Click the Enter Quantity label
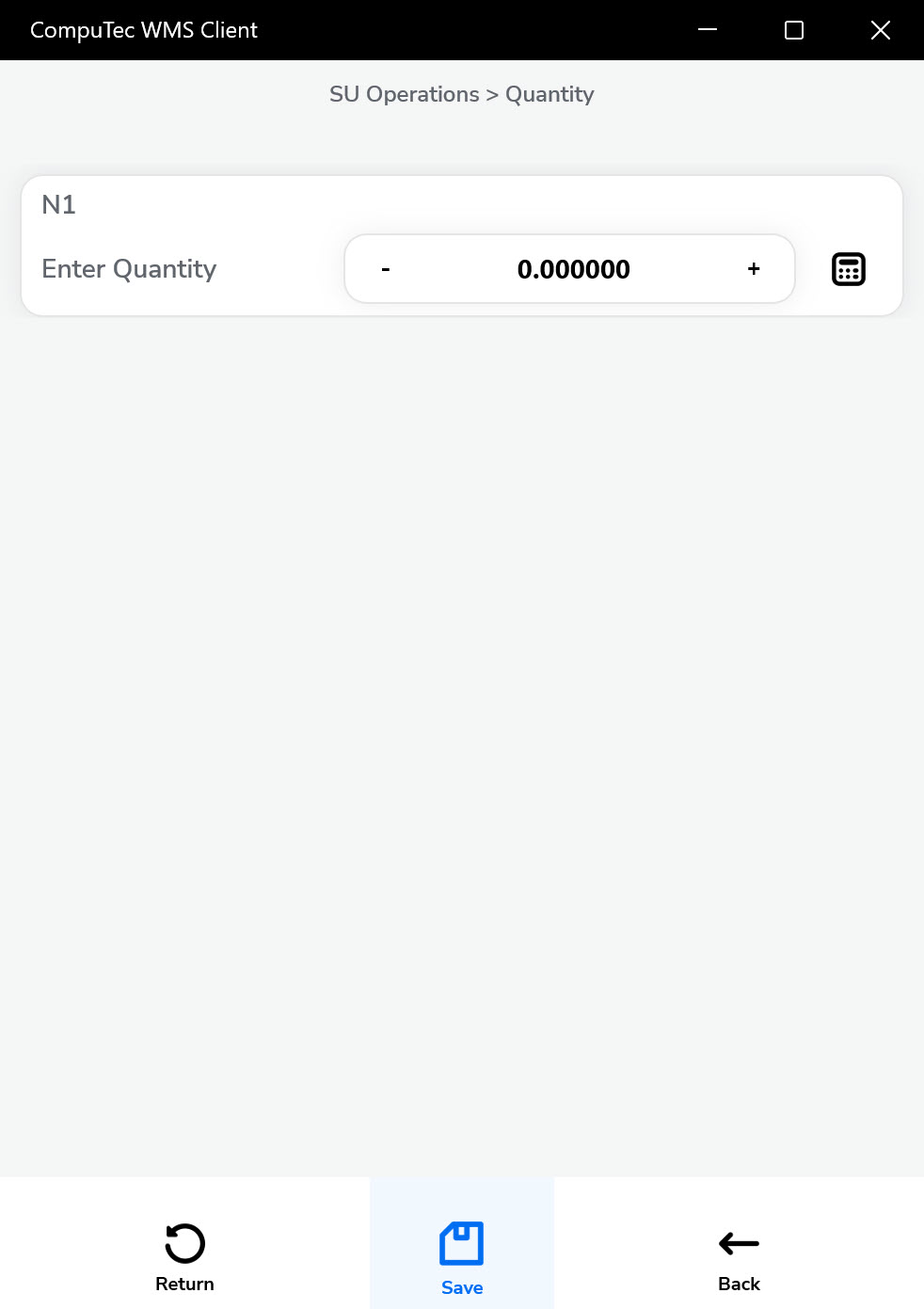 (129, 269)
